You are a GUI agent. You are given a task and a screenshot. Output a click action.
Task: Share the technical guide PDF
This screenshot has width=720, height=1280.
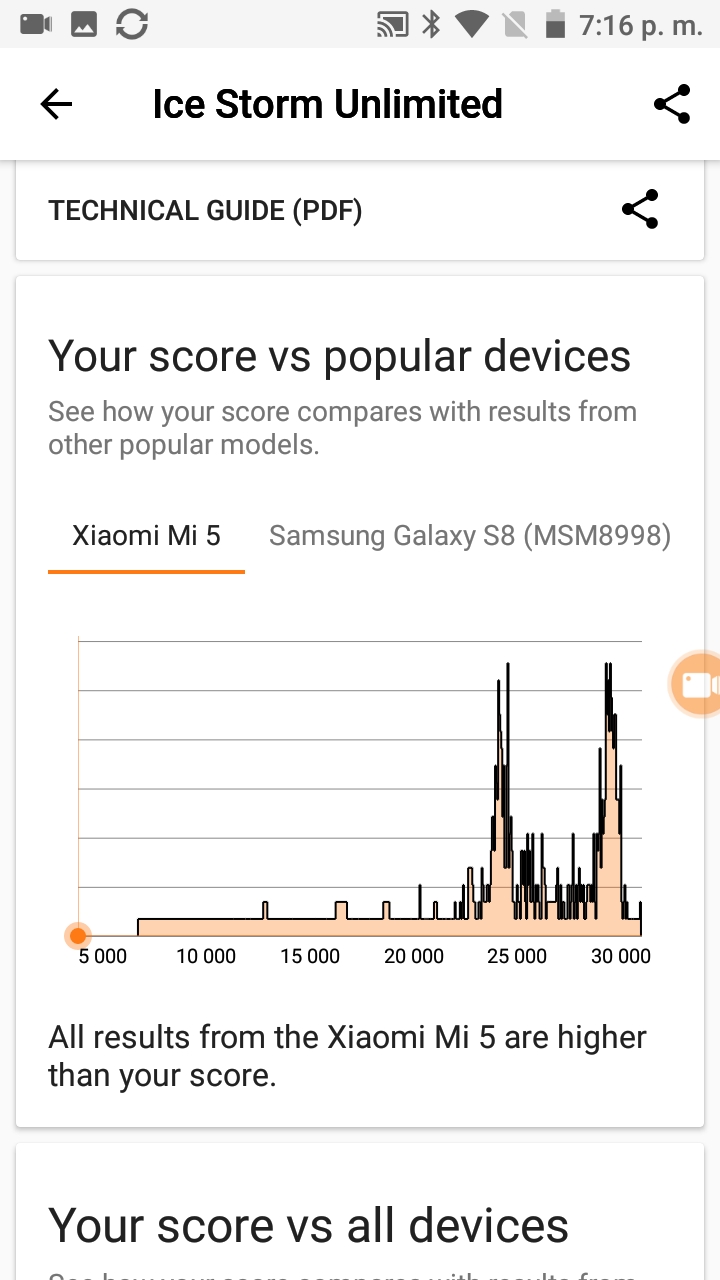click(640, 210)
